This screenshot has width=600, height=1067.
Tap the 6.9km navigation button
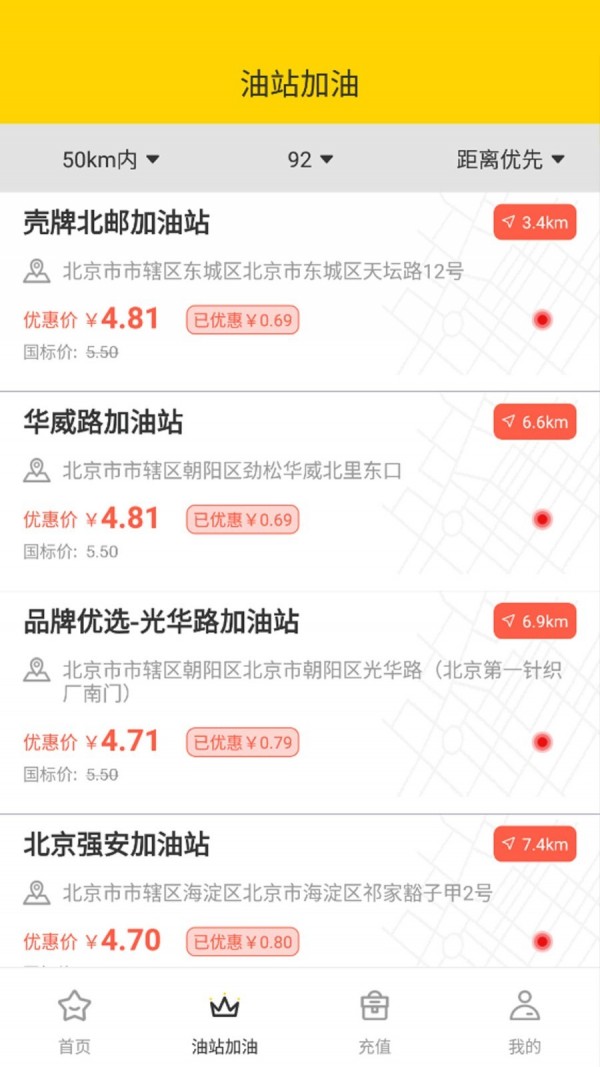(535, 622)
